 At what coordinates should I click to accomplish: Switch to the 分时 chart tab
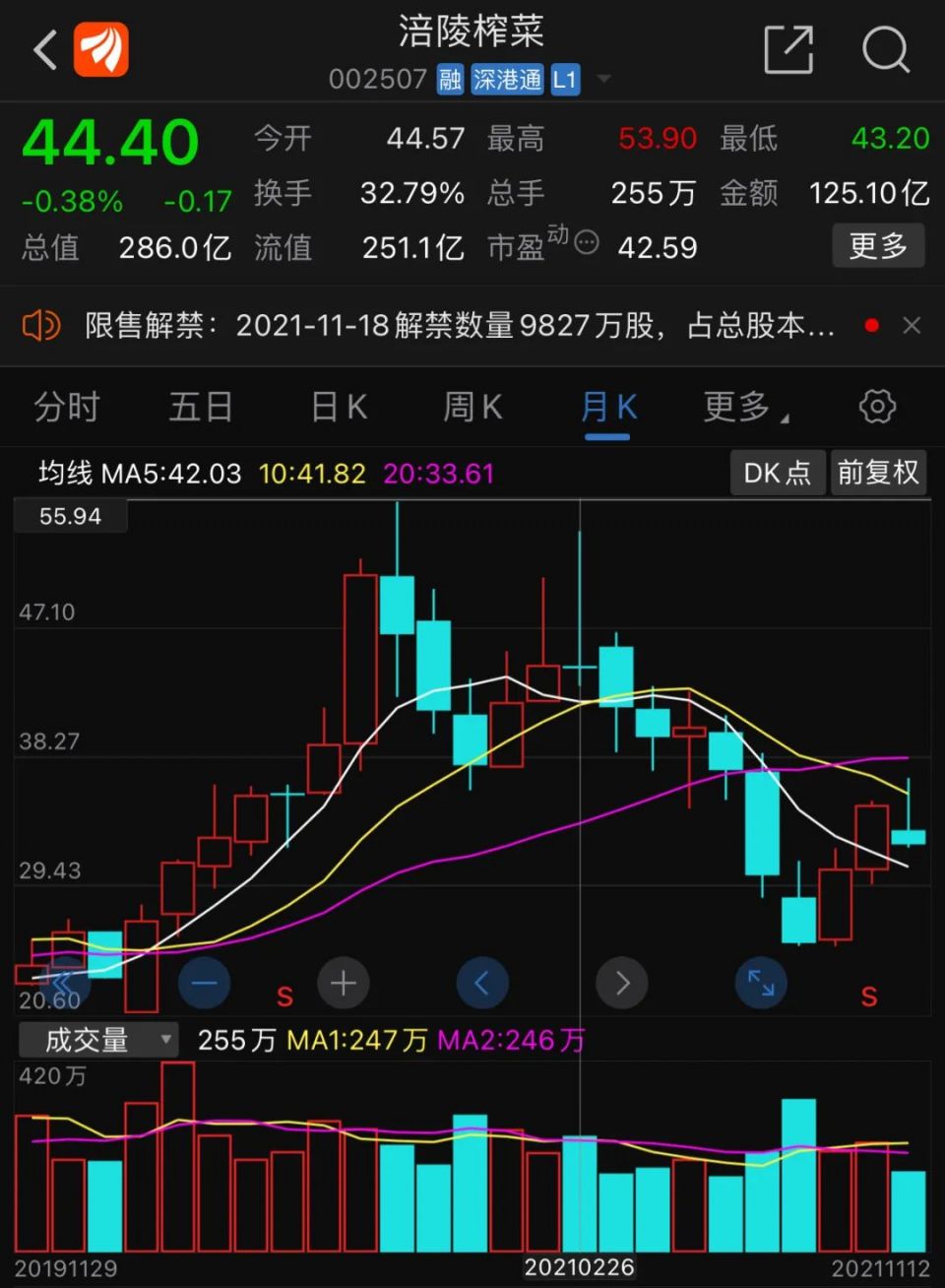[x=67, y=407]
